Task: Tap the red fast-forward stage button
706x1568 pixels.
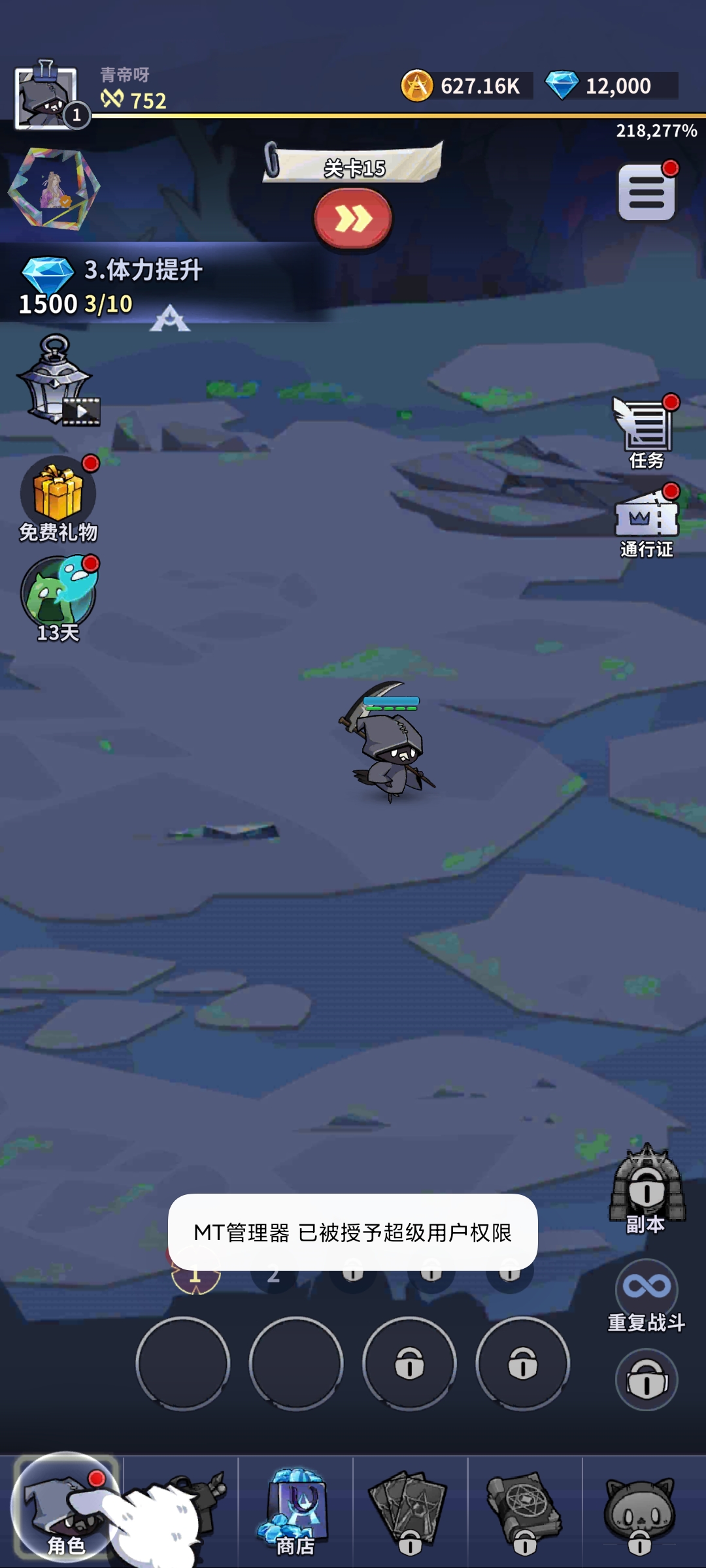Action: [x=353, y=219]
